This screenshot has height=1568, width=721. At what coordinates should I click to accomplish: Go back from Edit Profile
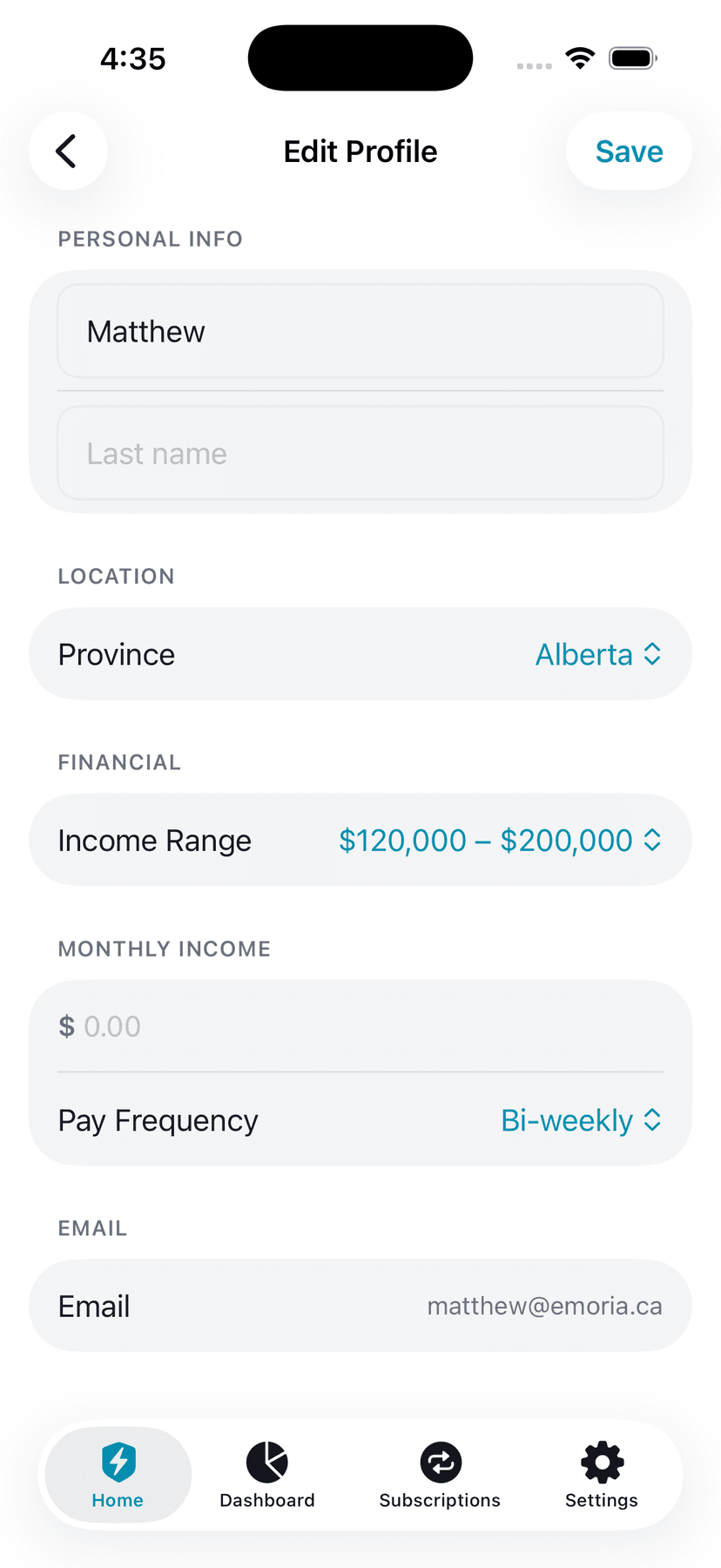[x=68, y=151]
